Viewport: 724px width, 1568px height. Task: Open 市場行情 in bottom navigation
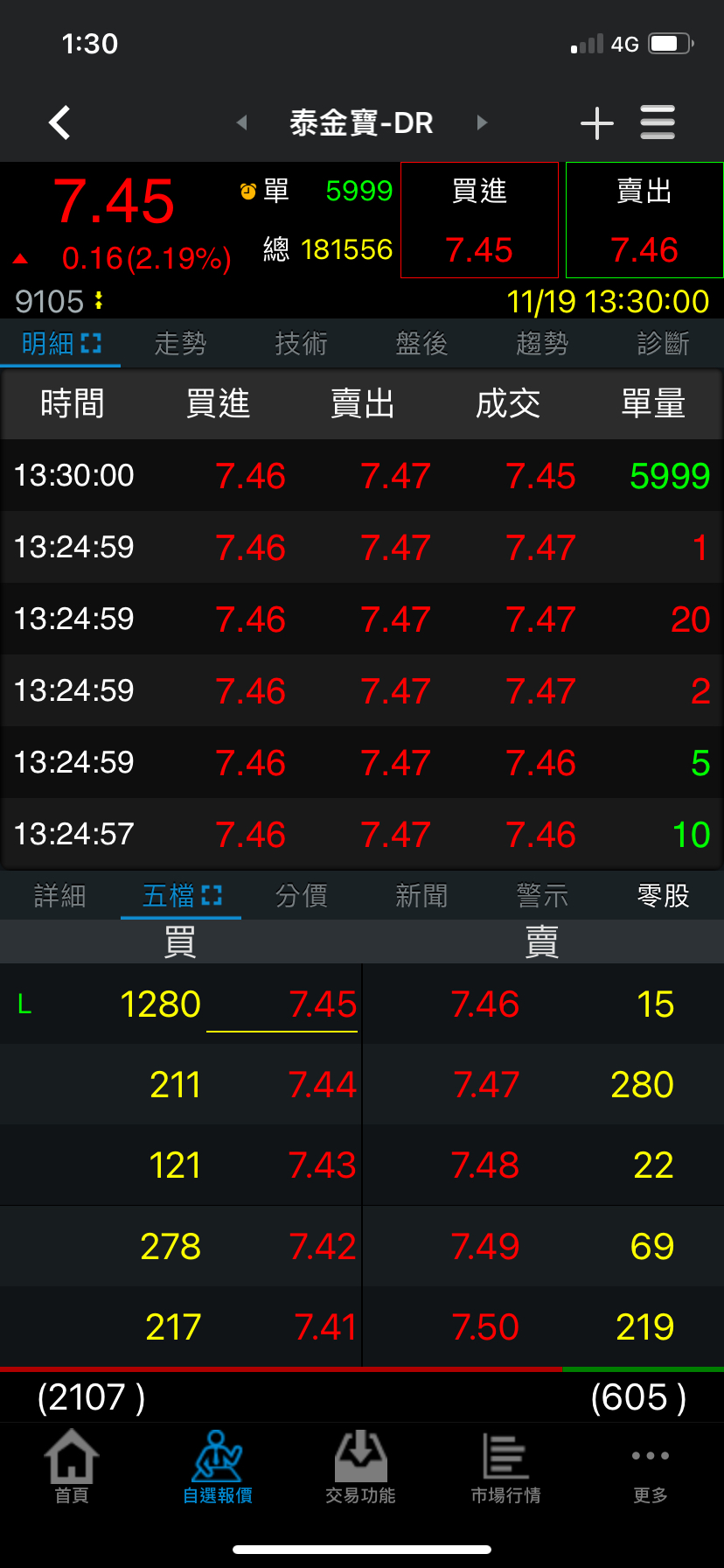[506, 1466]
